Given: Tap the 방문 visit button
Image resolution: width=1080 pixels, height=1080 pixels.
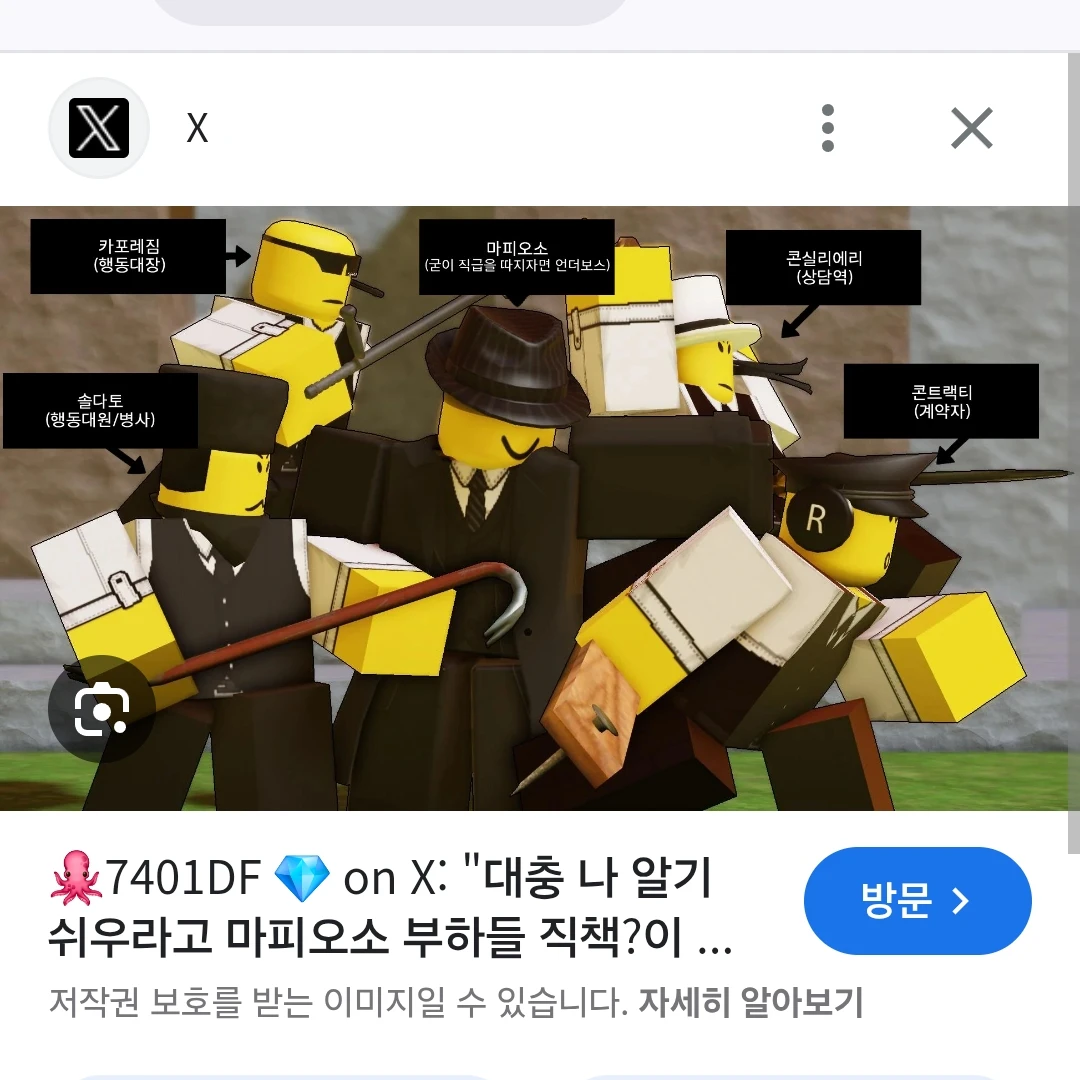Looking at the screenshot, I should (917, 901).
